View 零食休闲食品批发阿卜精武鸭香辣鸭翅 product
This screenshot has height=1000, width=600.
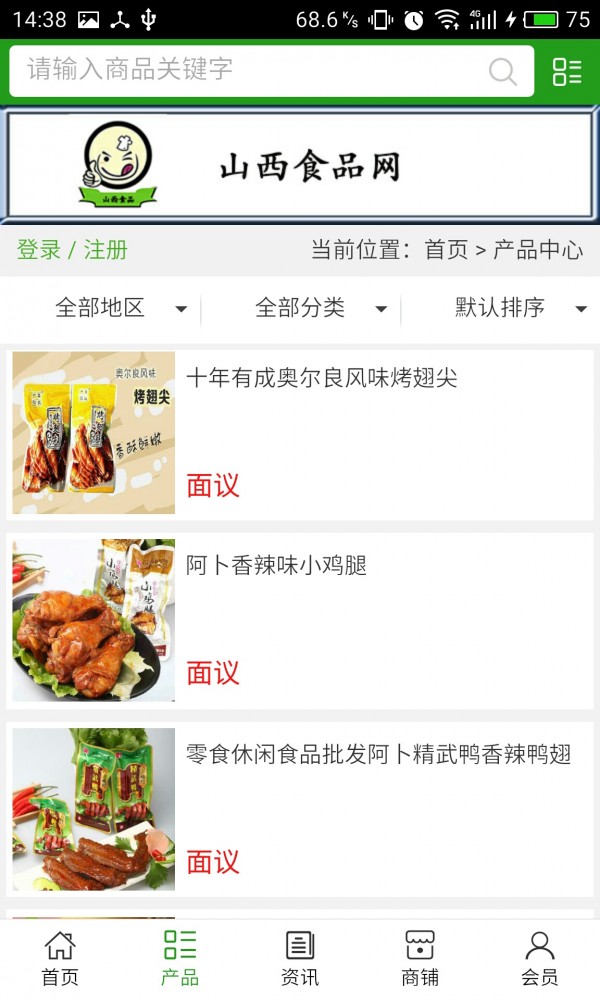click(x=378, y=755)
